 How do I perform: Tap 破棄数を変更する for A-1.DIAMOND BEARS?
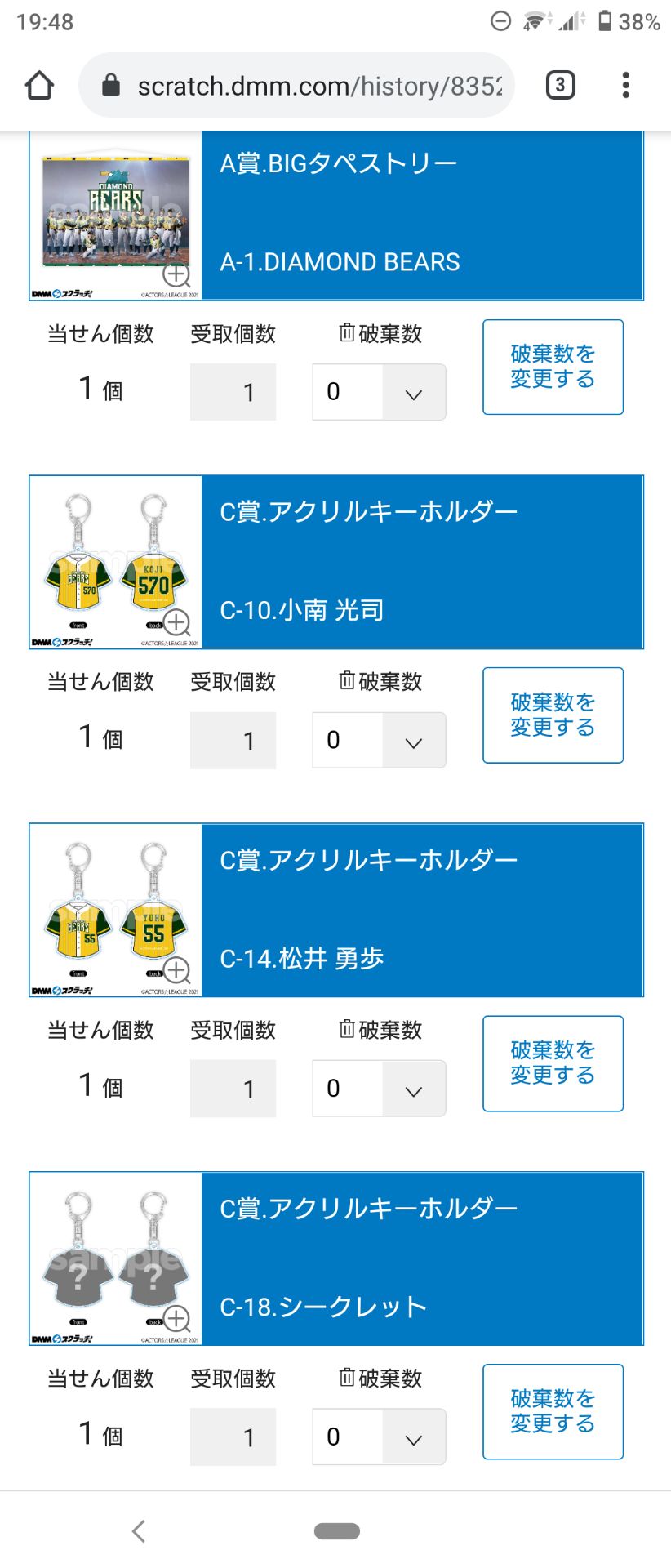(553, 367)
